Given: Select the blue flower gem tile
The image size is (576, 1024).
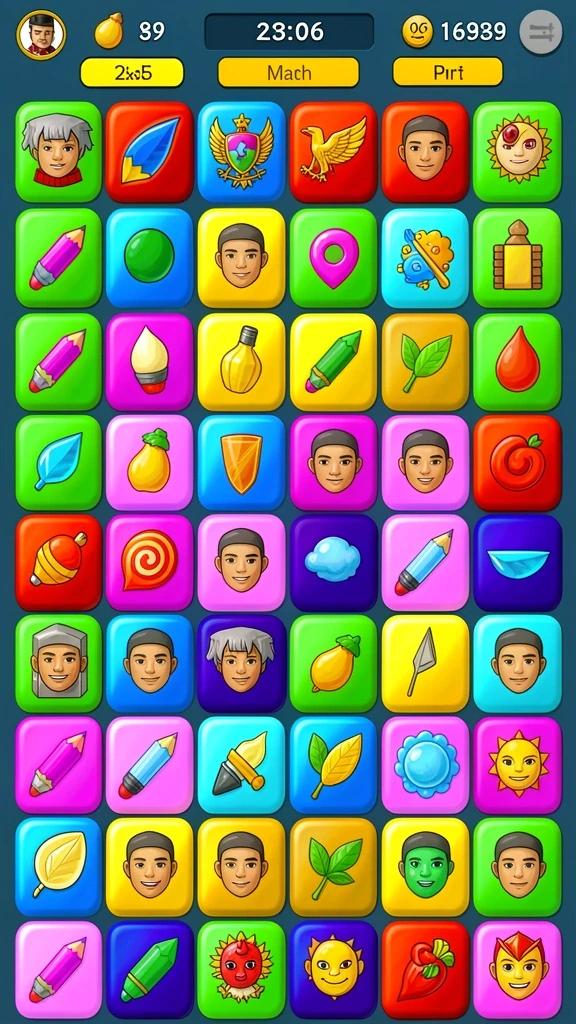Looking at the screenshot, I should tap(425, 765).
